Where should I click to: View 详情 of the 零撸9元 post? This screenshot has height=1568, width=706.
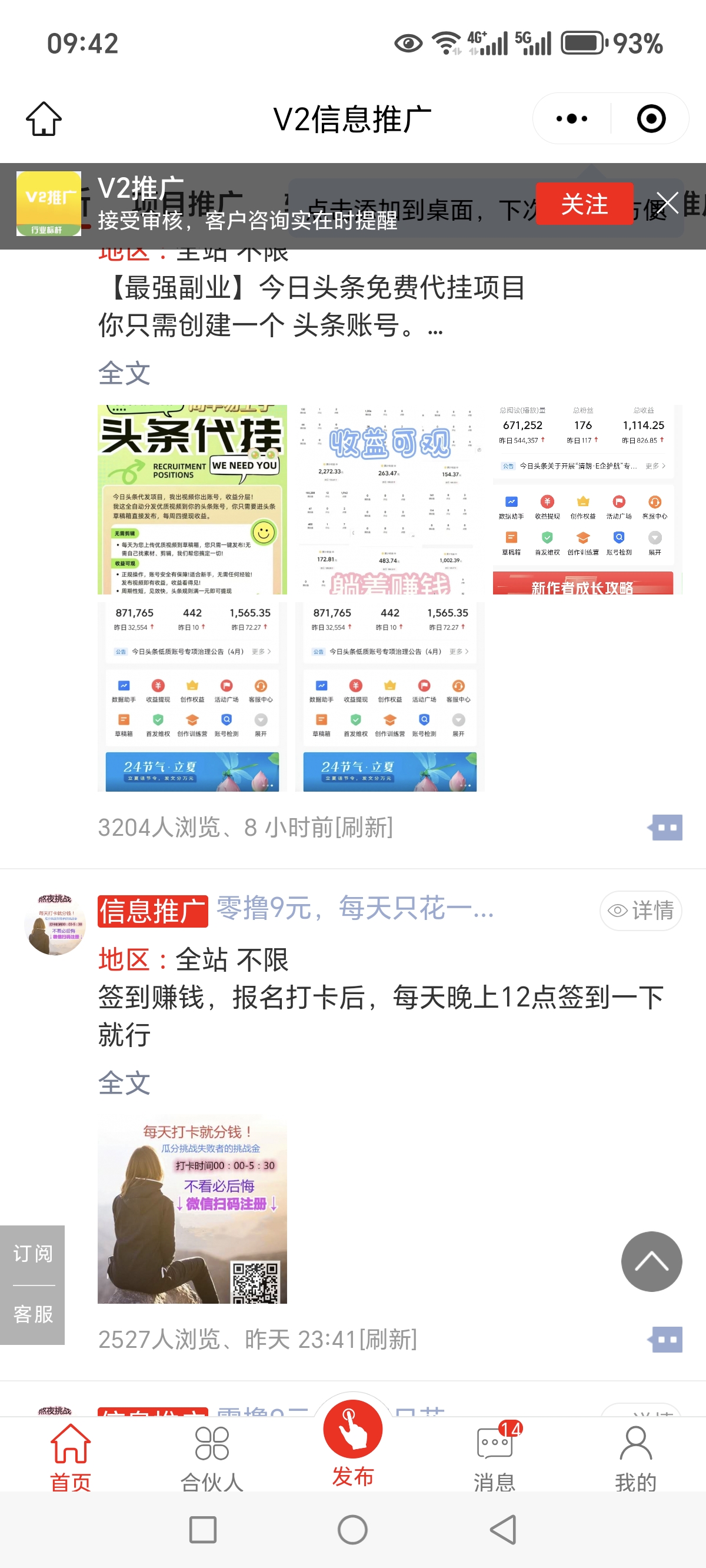coord(641,911)
